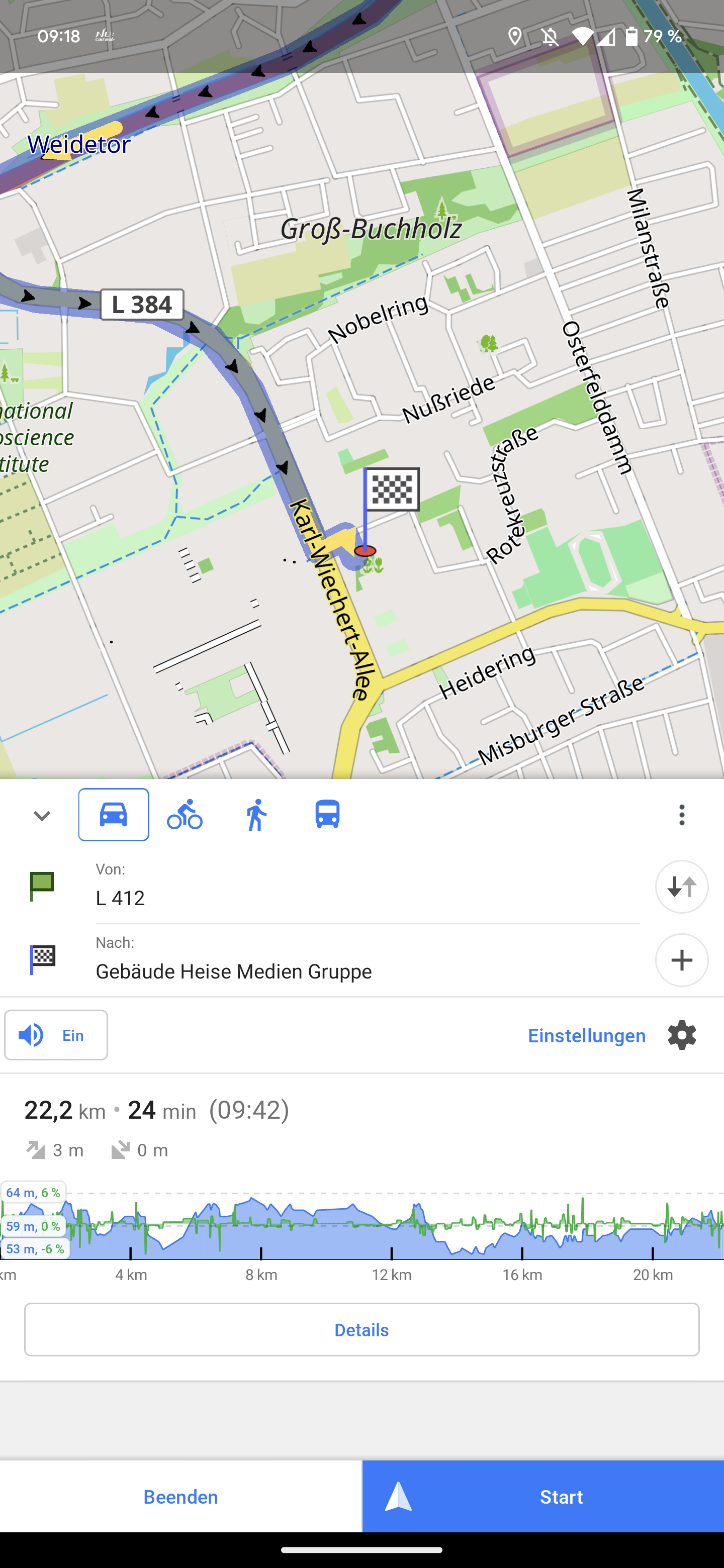Toggle voice guidance sound Ein

pyautogui.click(x=56, y=1035)
